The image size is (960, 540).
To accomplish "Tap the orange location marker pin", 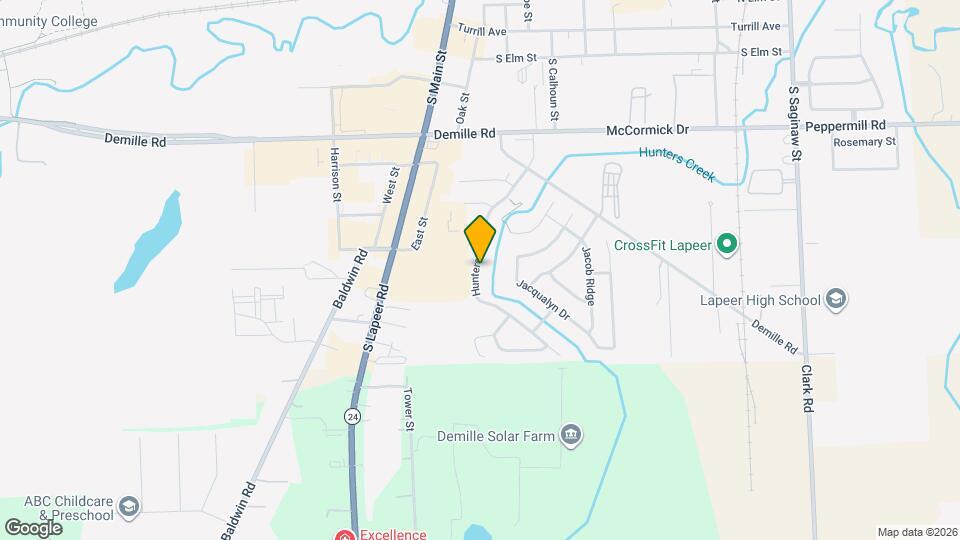I will [480, 238].
